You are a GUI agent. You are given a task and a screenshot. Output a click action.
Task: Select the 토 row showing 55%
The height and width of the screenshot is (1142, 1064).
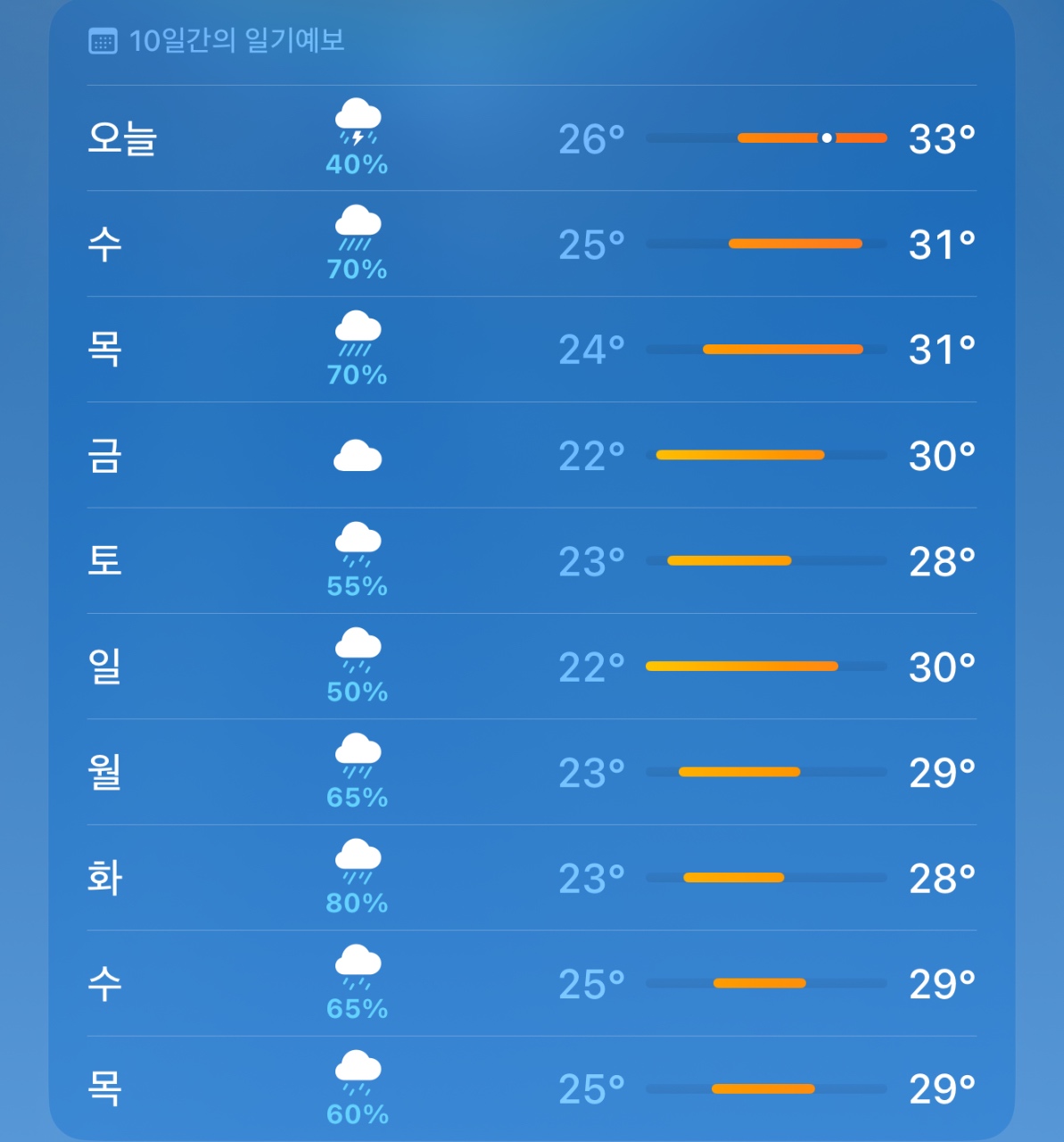(532, 561)
